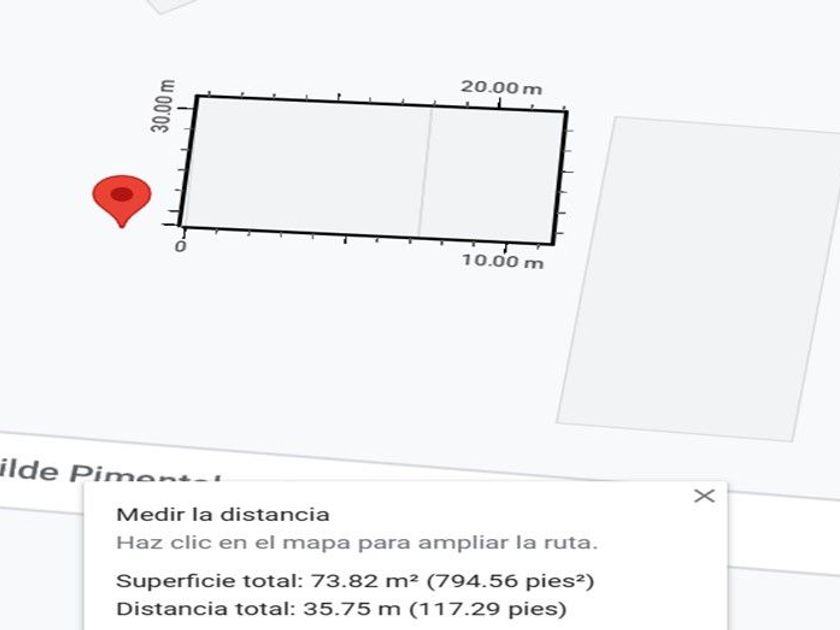The height and width of the screenshot is (630, 840).
Task: Tap the red location pin marker
Action: pos(122,198)
